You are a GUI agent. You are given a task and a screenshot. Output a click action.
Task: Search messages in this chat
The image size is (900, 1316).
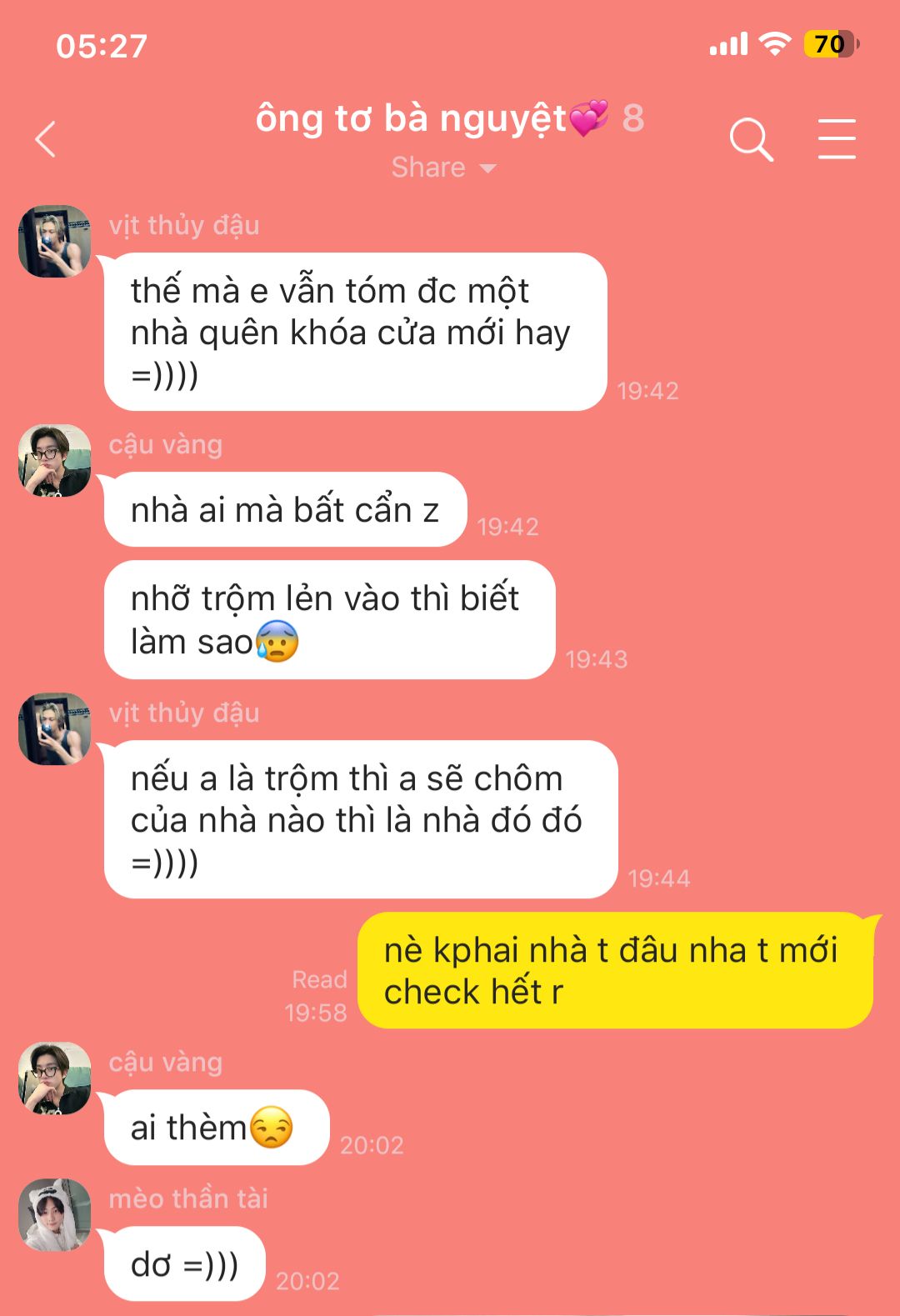point(751,139)
